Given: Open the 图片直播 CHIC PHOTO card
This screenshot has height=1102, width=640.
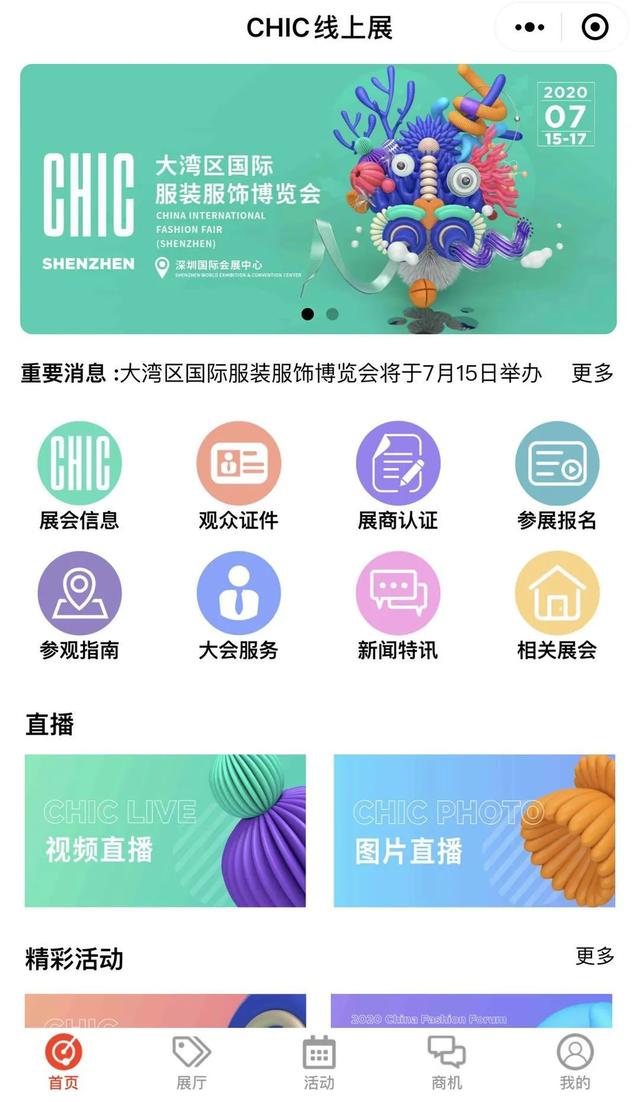Looking at the screenshot, I should tap(474, 830).
